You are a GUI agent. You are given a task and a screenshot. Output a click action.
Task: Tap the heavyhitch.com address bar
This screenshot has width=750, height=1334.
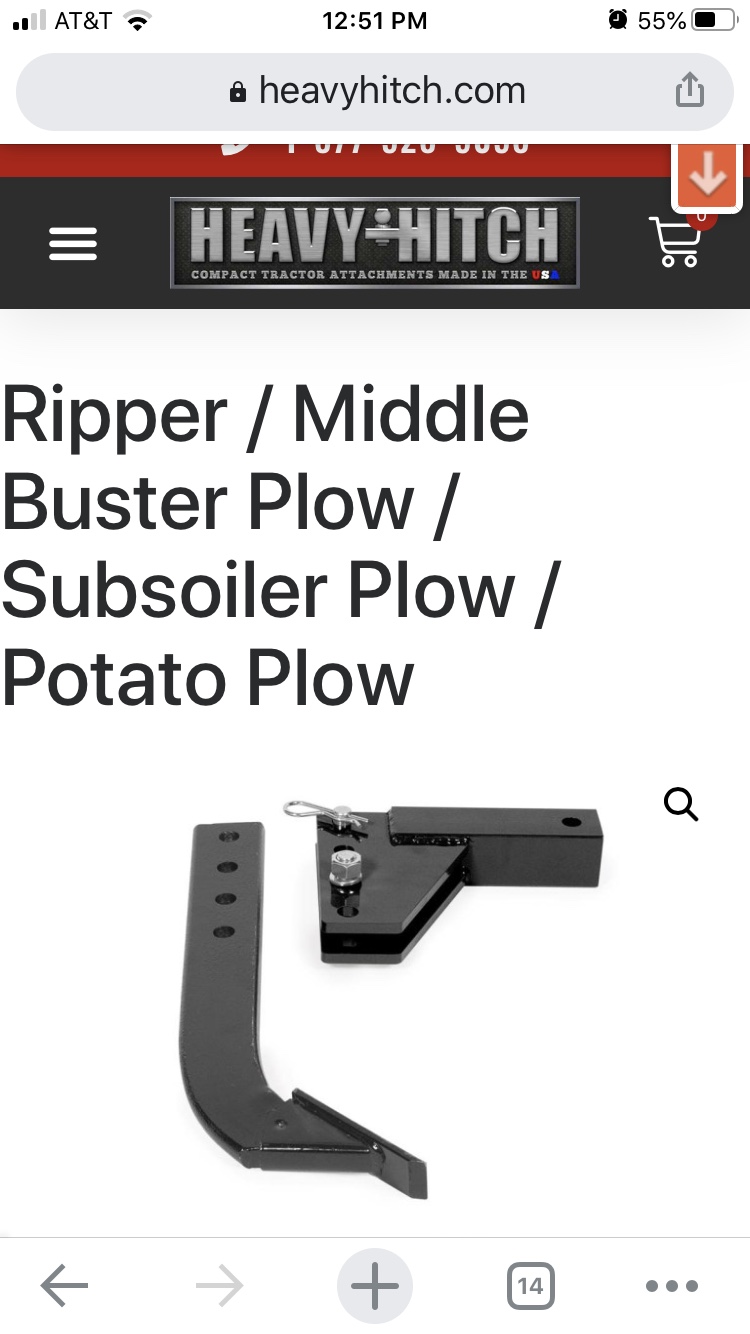[375, 92]
